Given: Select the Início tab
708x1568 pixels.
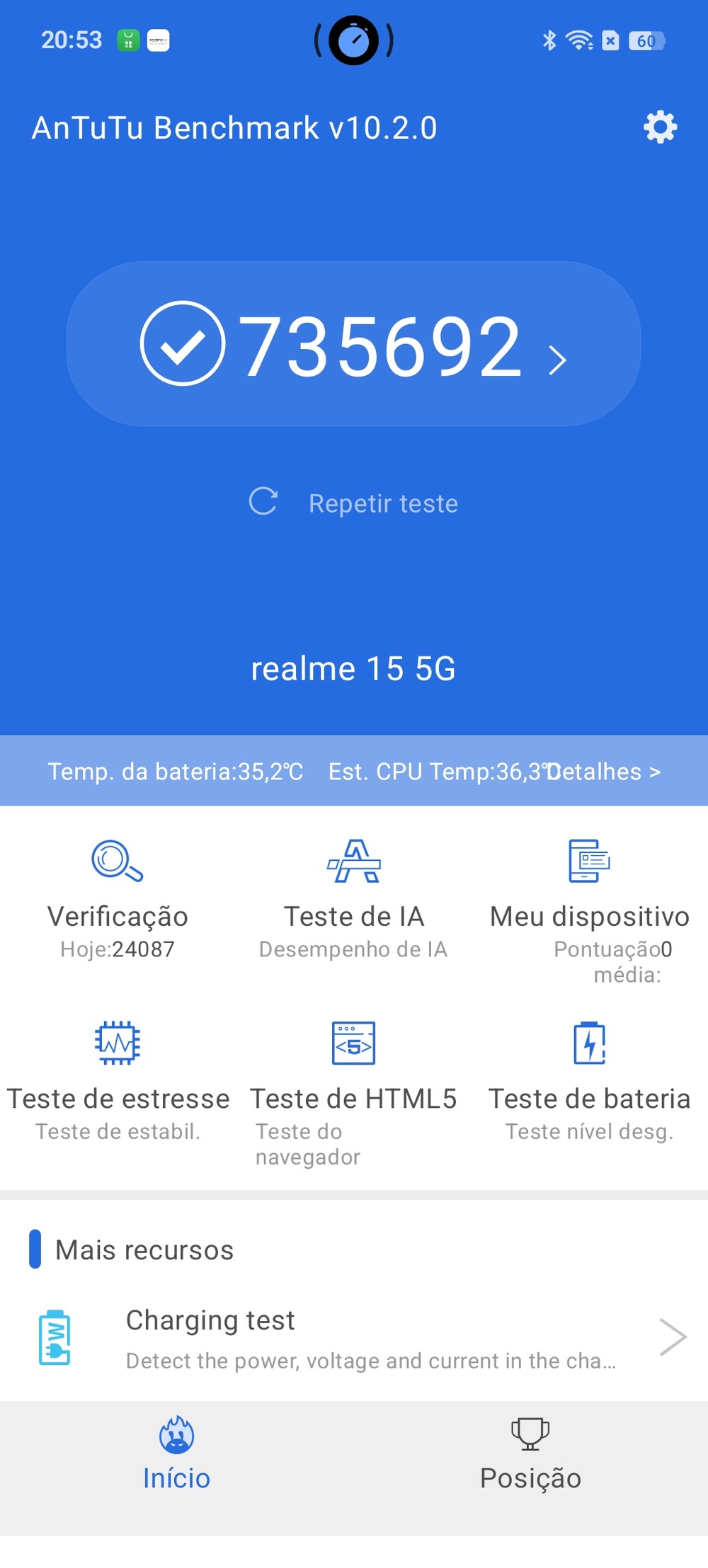Looking at the screenshot, I should tap(176, 1455).
